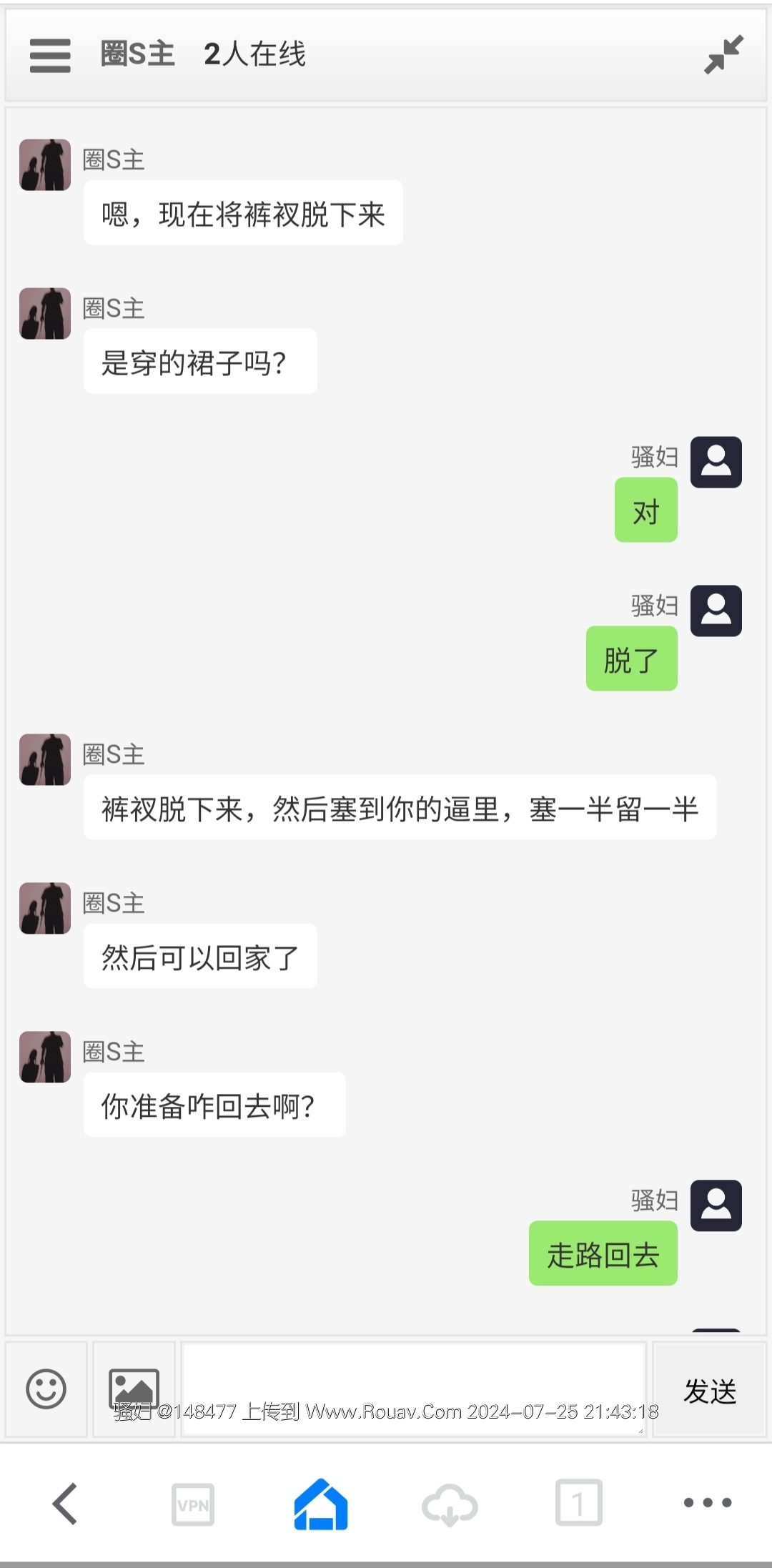Toggle the VPN button
Image resolution: width=772 pixels, height=1568 pixels.
pos(193,1504)
